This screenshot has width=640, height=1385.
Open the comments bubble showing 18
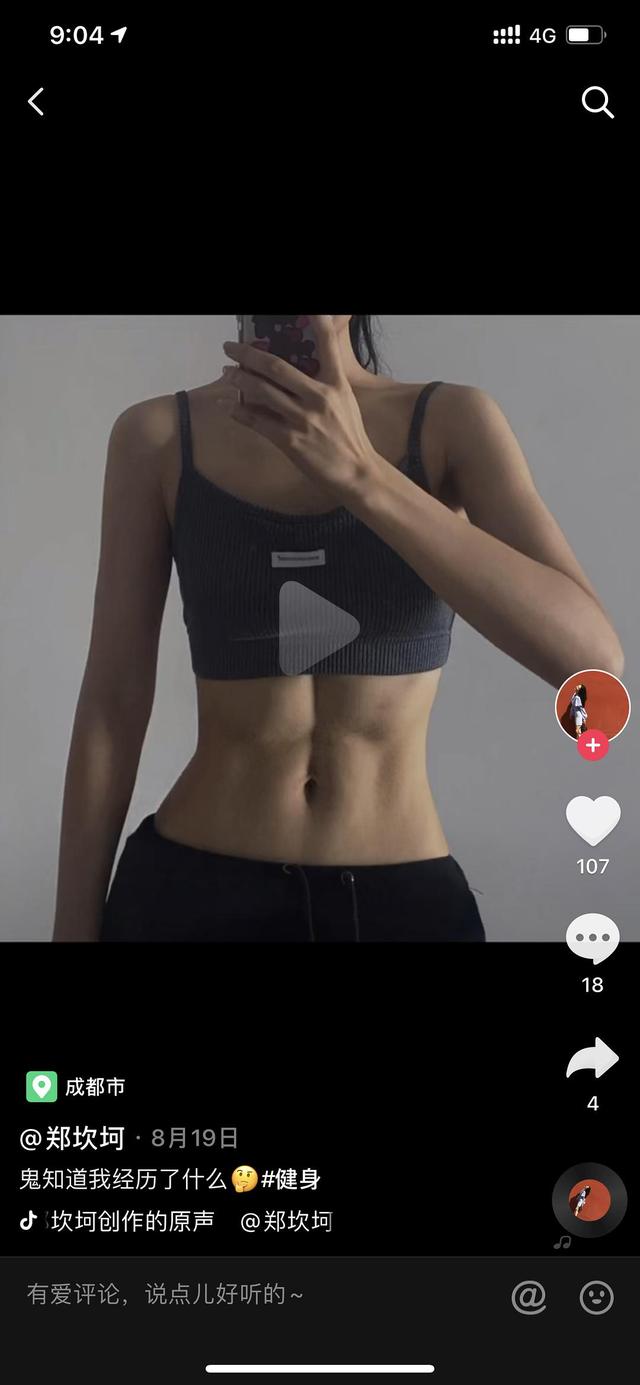[593, 940]
